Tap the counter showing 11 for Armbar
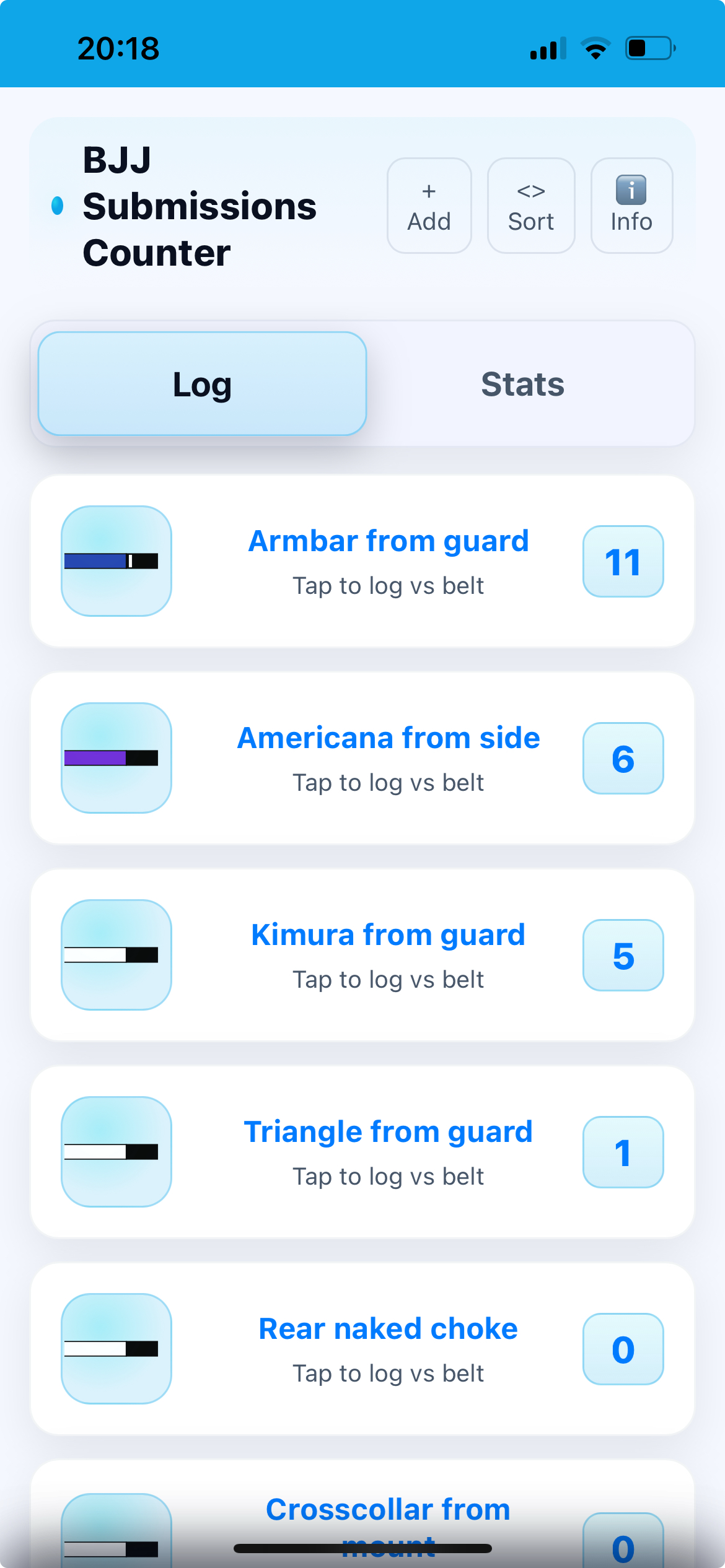The image size is (725, 1568). coord(622,561)
